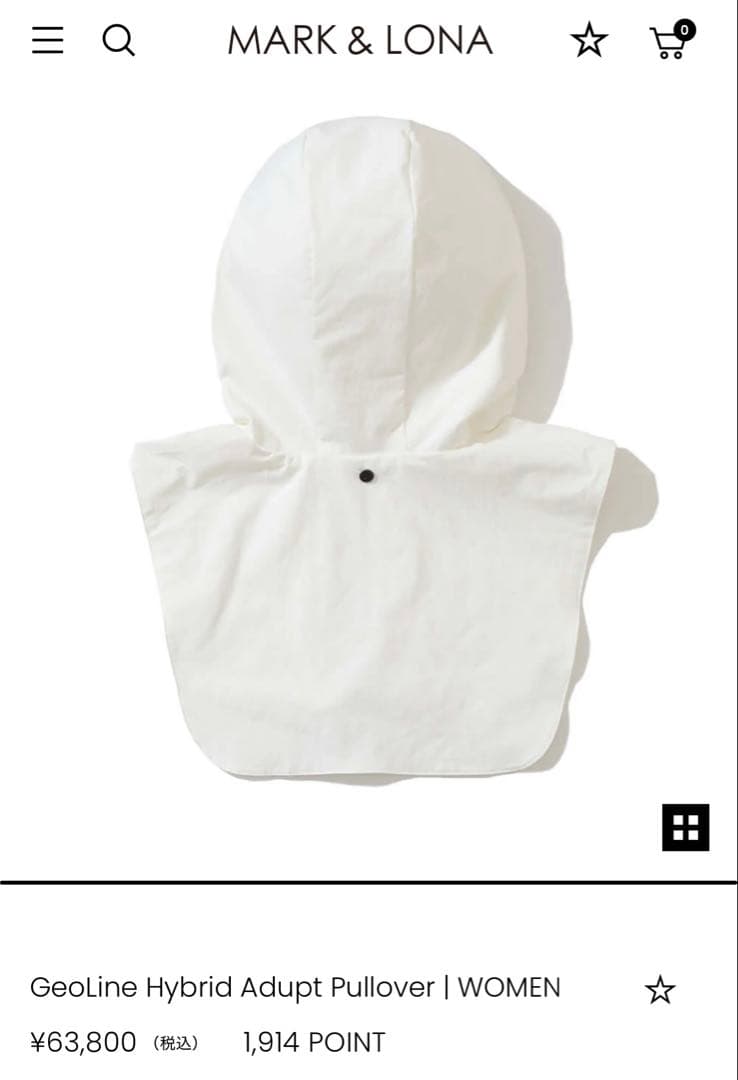This screenshot has width=738, height=1080.
Task: Go to MARK & LONA home page
Action: (360, 40)
